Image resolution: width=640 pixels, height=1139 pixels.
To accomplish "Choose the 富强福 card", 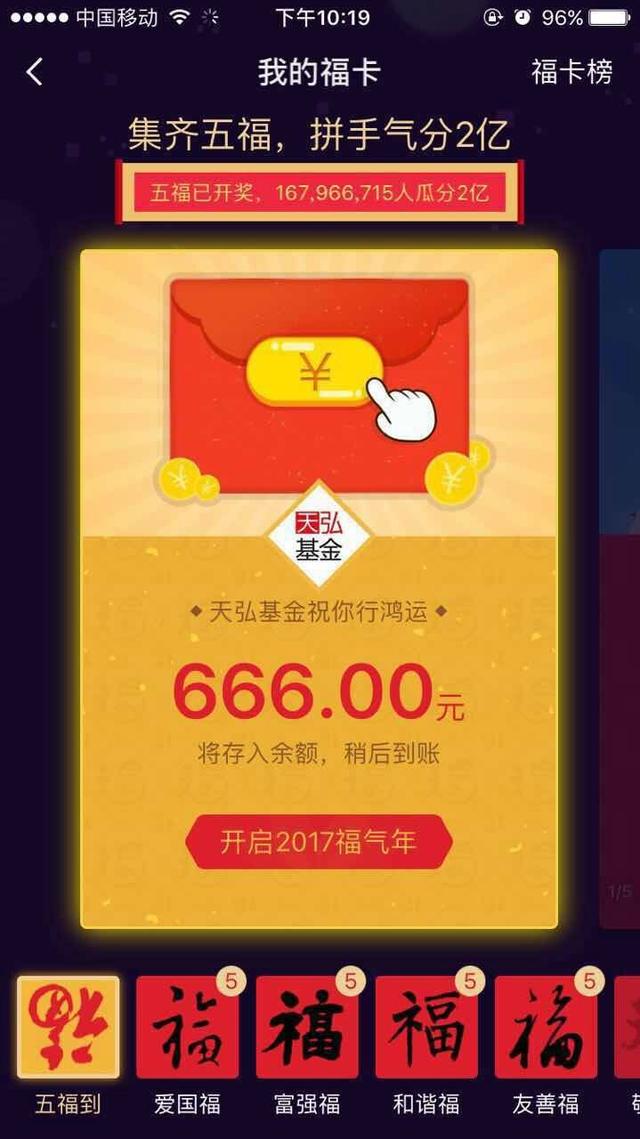I will click(x=307, y=1028).
